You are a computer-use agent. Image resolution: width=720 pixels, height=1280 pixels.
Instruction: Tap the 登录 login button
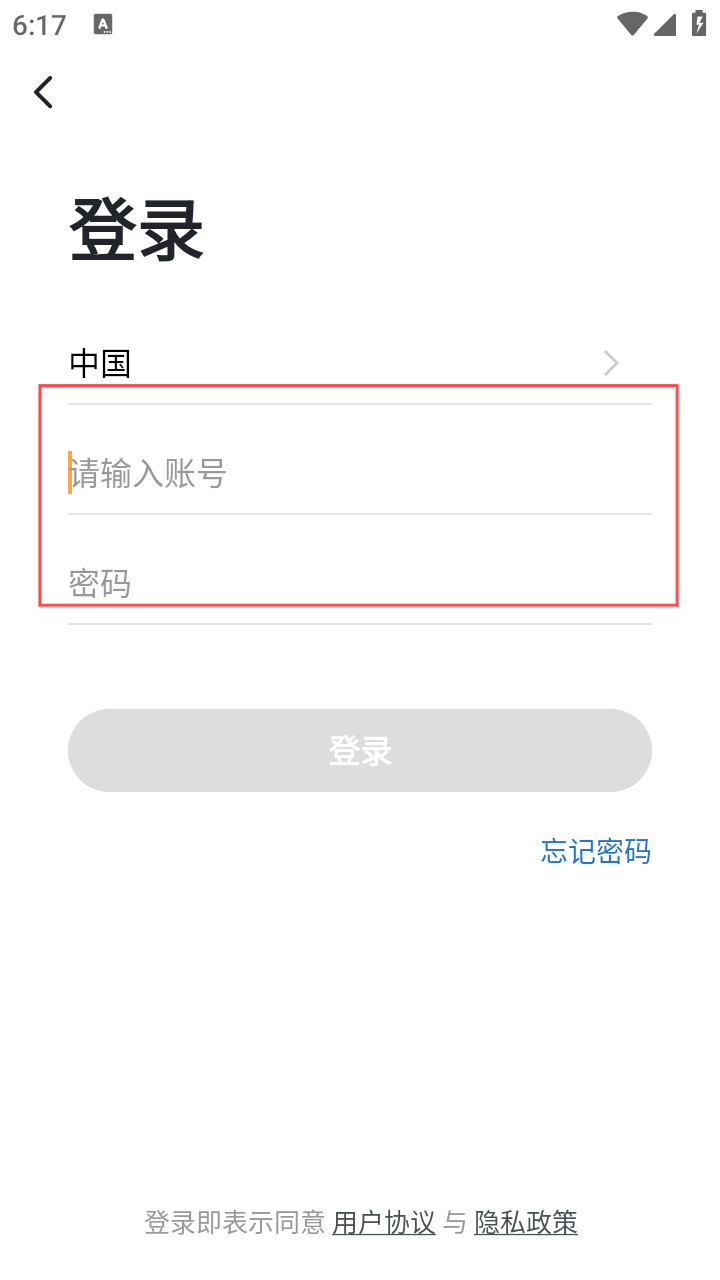[x=360, y=750]
